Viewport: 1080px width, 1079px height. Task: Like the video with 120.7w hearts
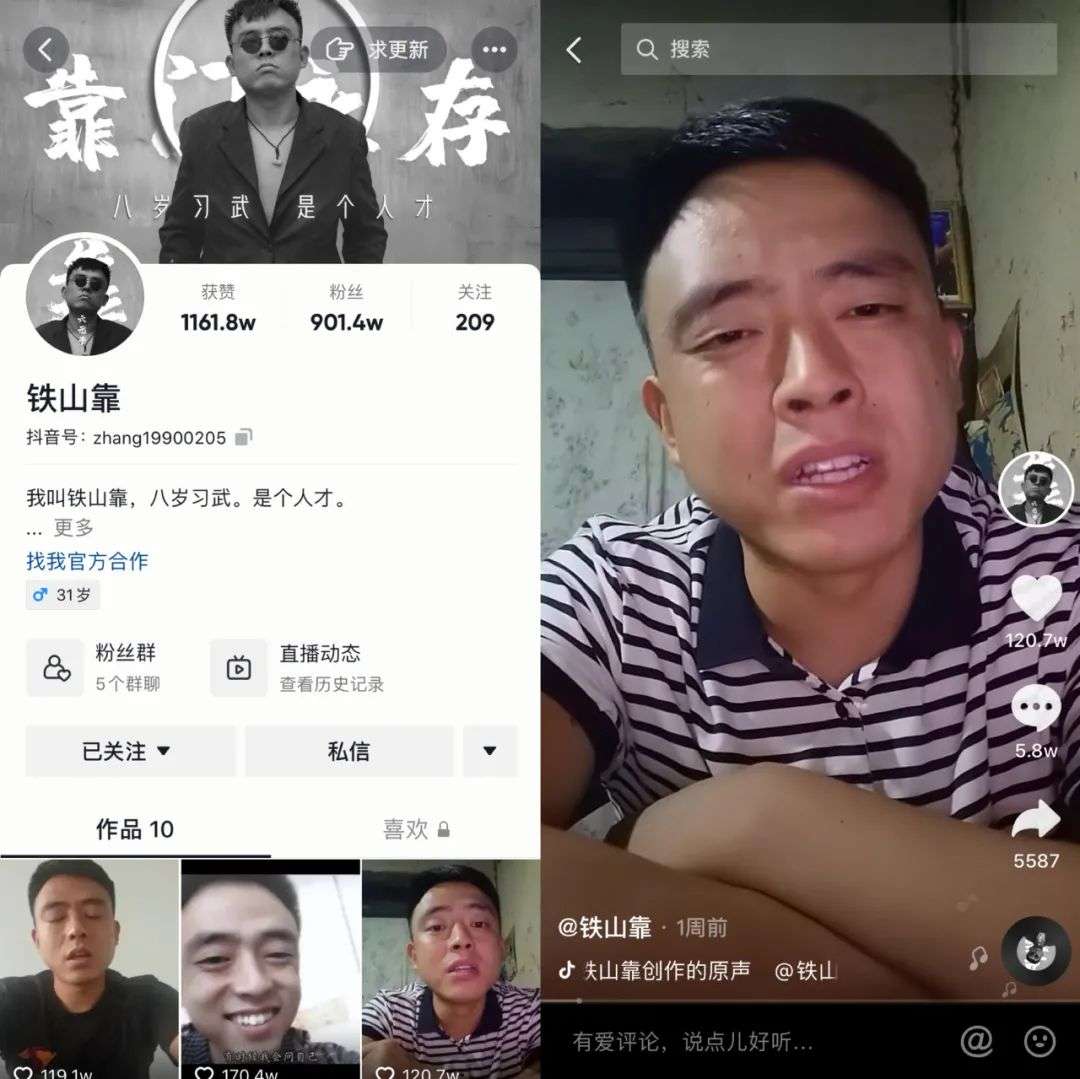click(1035, 598)
